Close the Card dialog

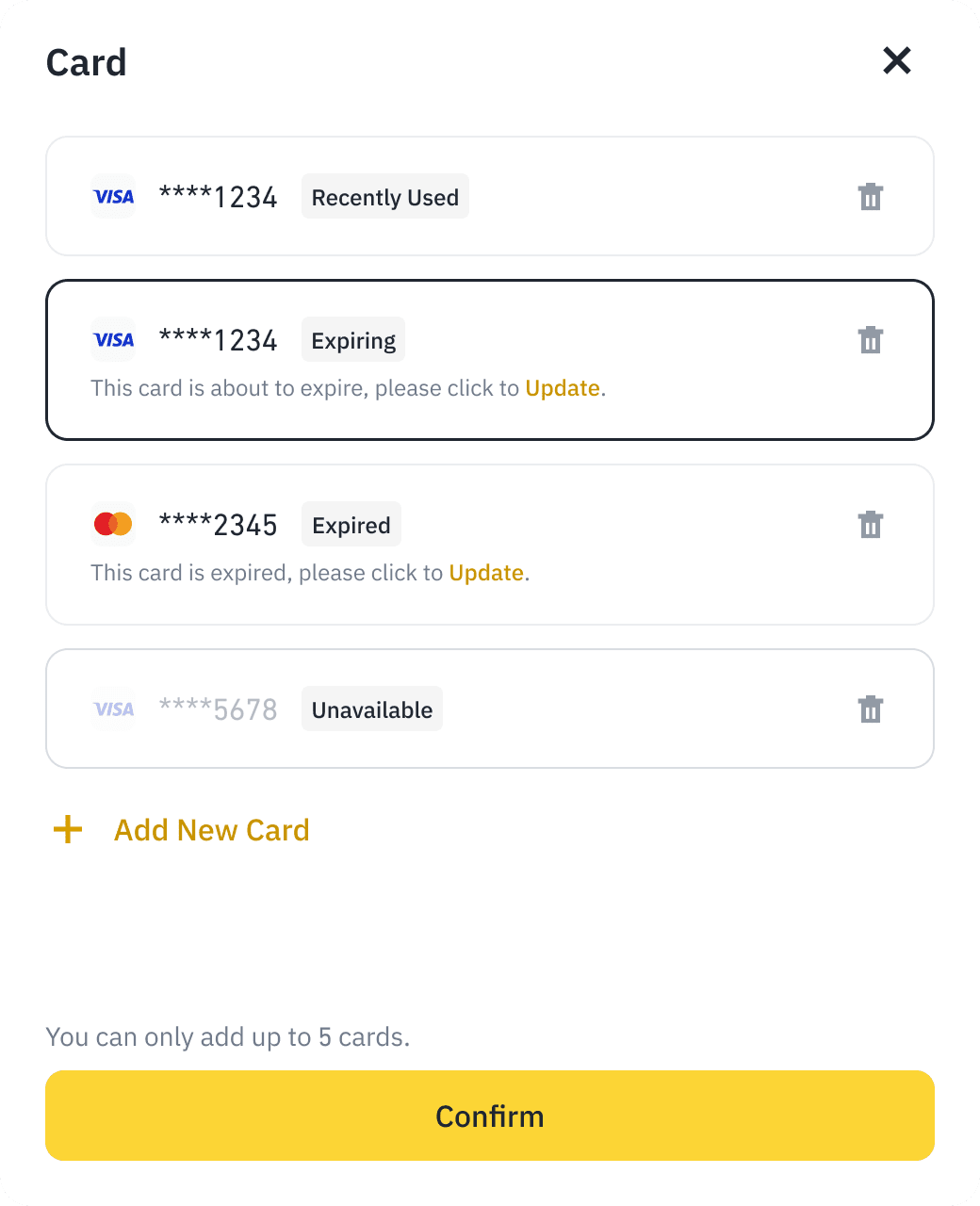[x=896, y=61]
